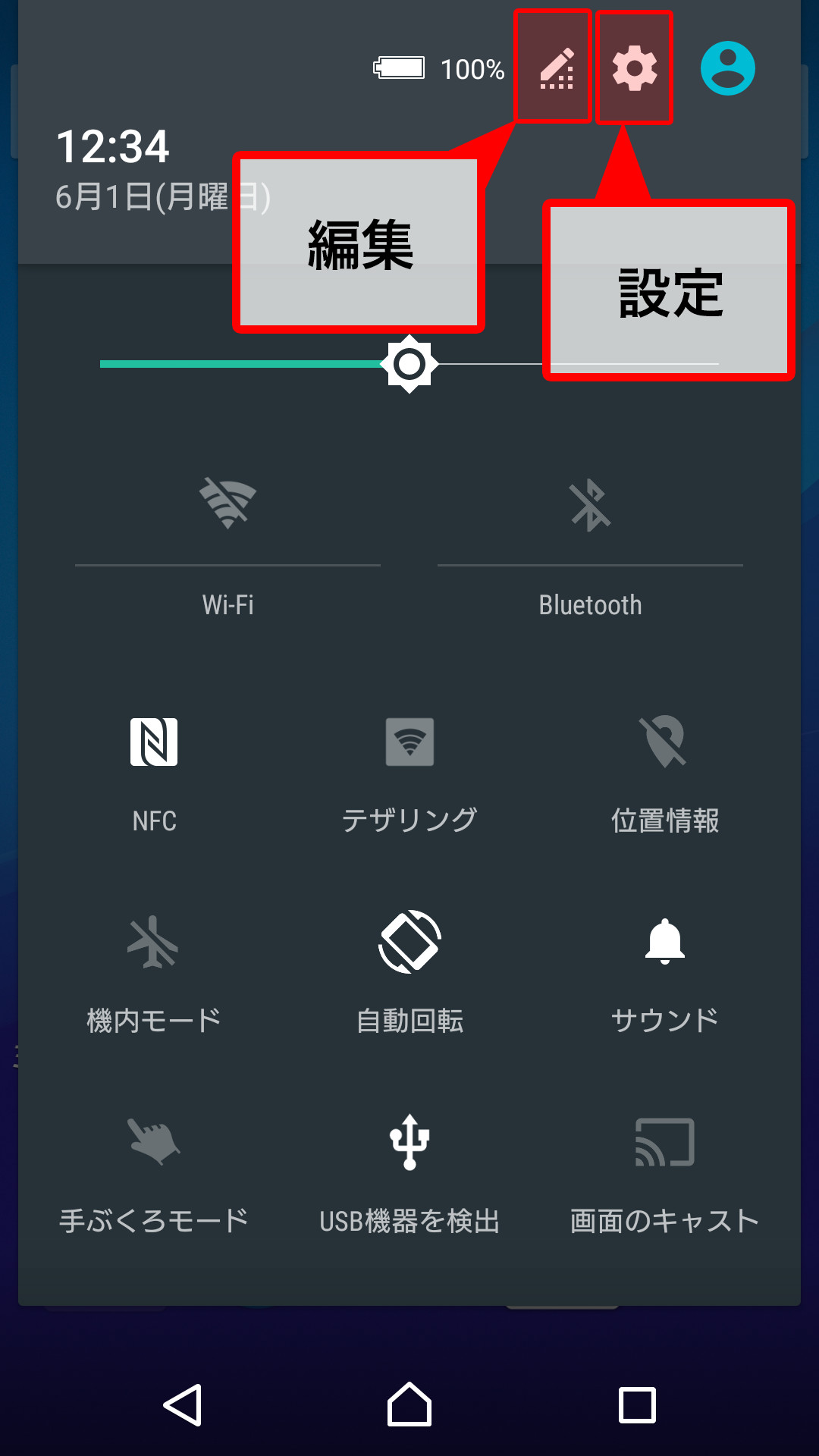This screenshot has height=1456, width=819.
Task: Open the 設定 settings gear icon
Action: point(635,67)
